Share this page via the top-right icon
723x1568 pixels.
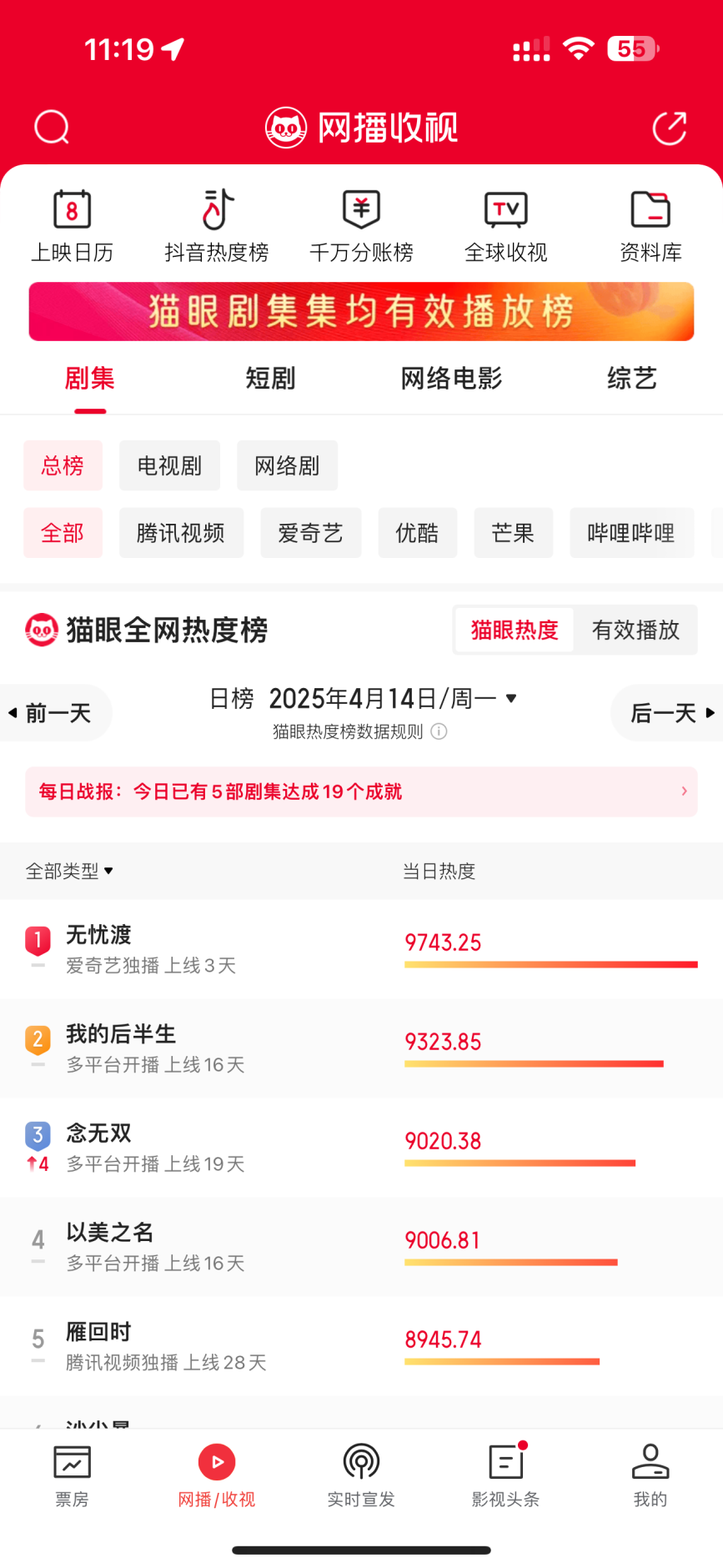click(x=670, y=128)
